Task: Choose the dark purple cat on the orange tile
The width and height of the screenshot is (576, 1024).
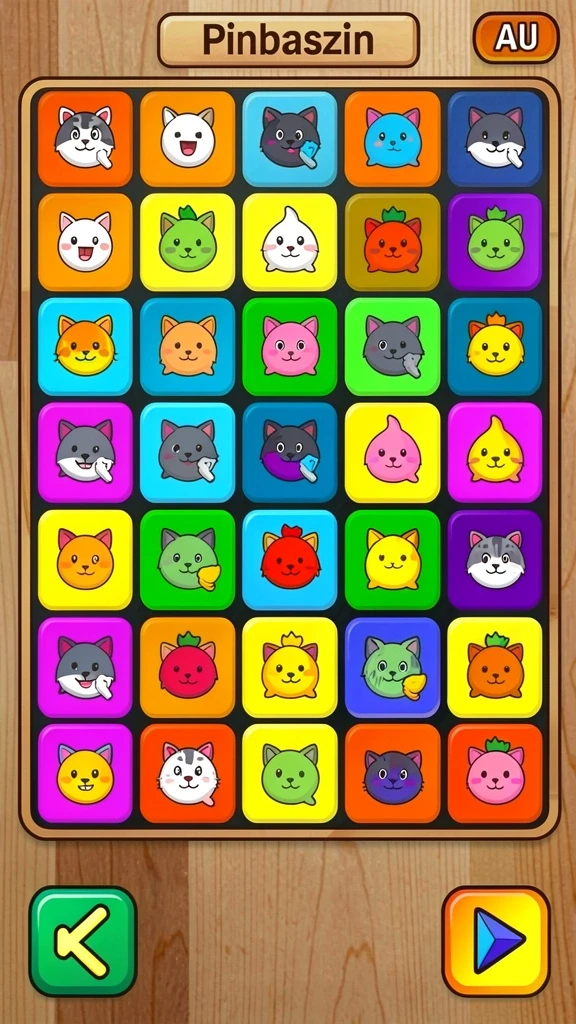Action: (x=392, y=773)
